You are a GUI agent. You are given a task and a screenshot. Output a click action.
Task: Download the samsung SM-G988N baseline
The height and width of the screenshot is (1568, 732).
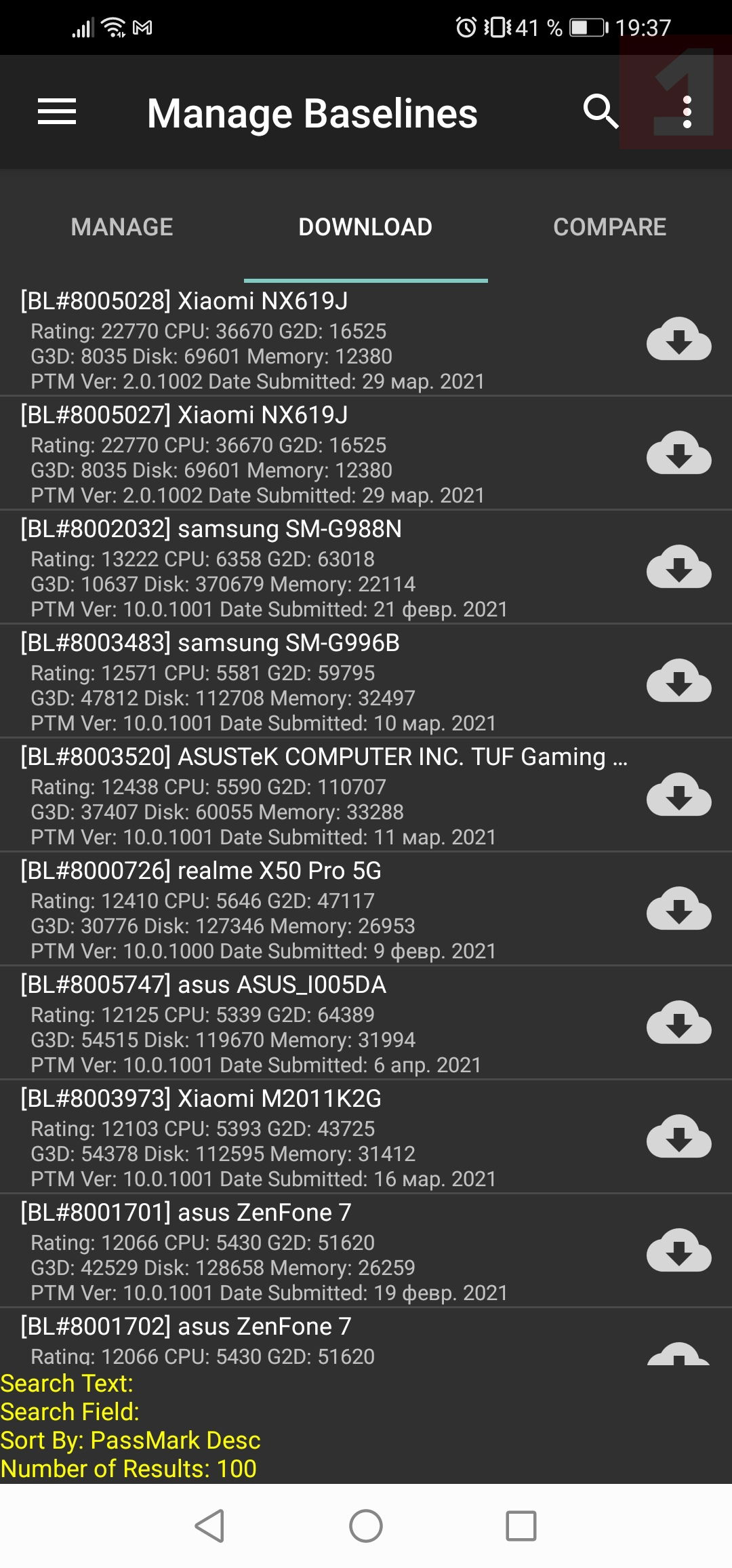point(678,566)
